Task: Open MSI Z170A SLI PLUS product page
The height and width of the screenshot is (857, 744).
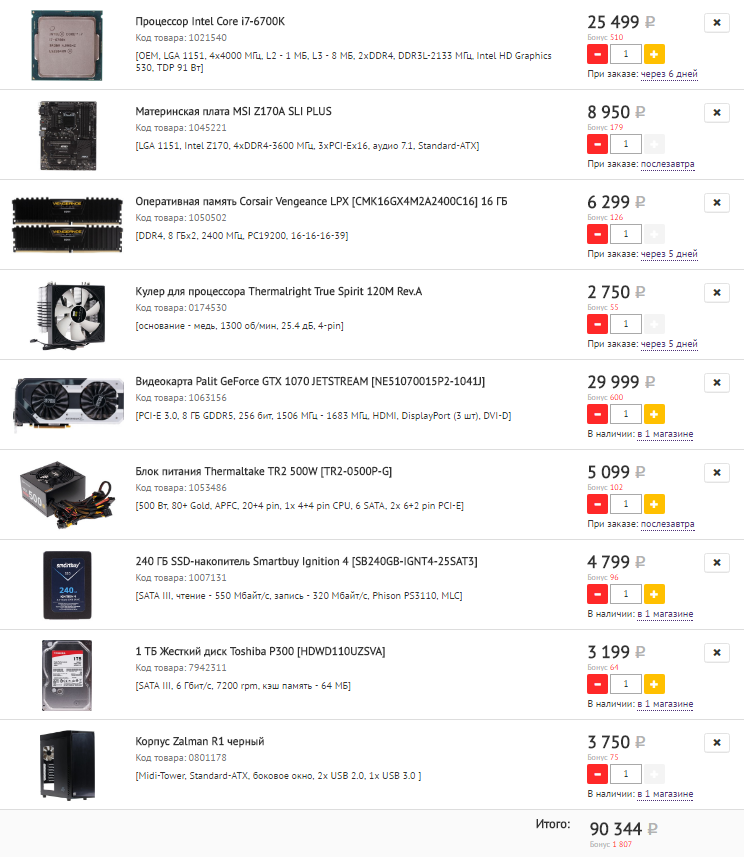Action: 247,111
